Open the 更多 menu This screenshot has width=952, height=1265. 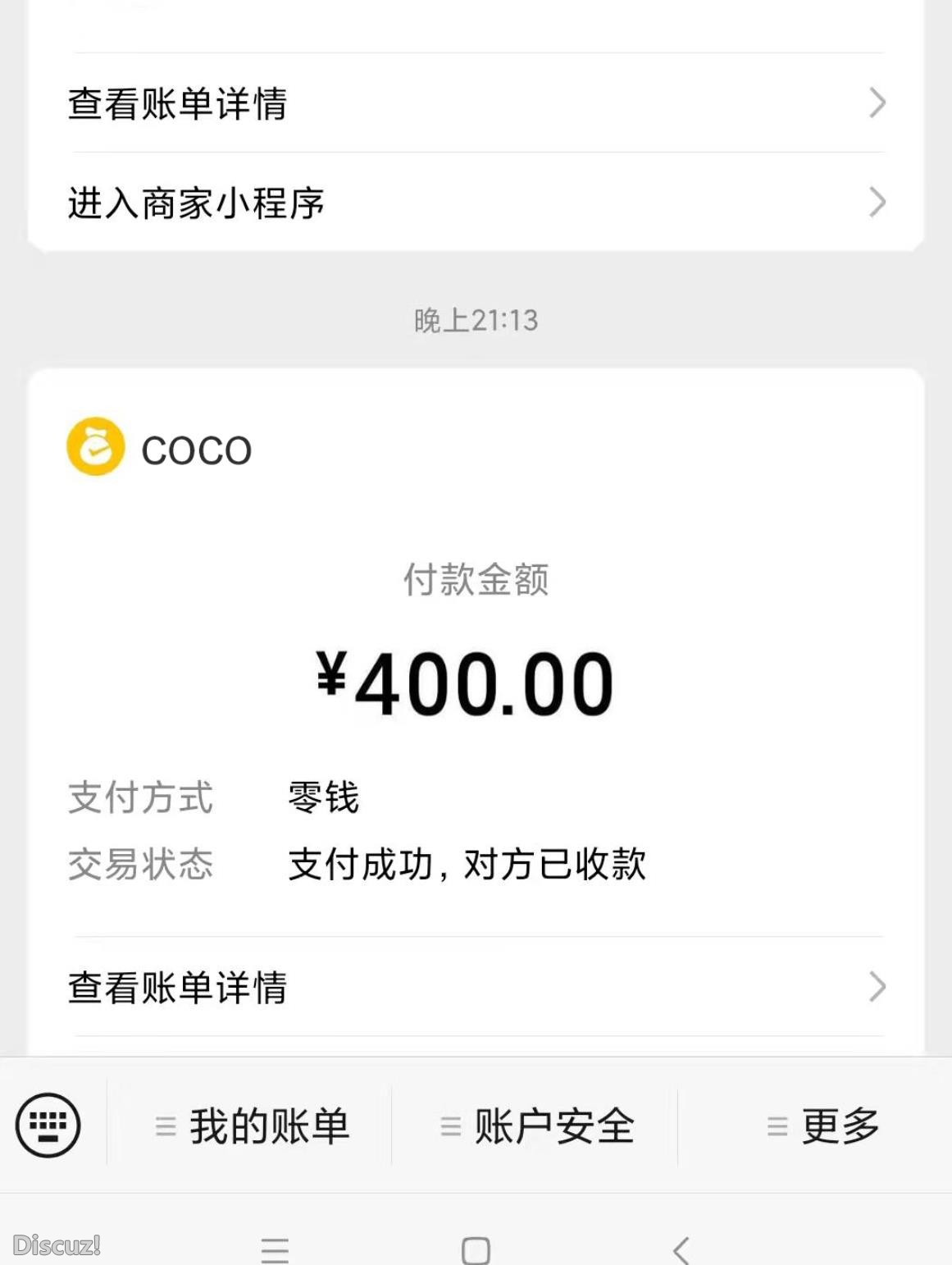pos(840,1126)
